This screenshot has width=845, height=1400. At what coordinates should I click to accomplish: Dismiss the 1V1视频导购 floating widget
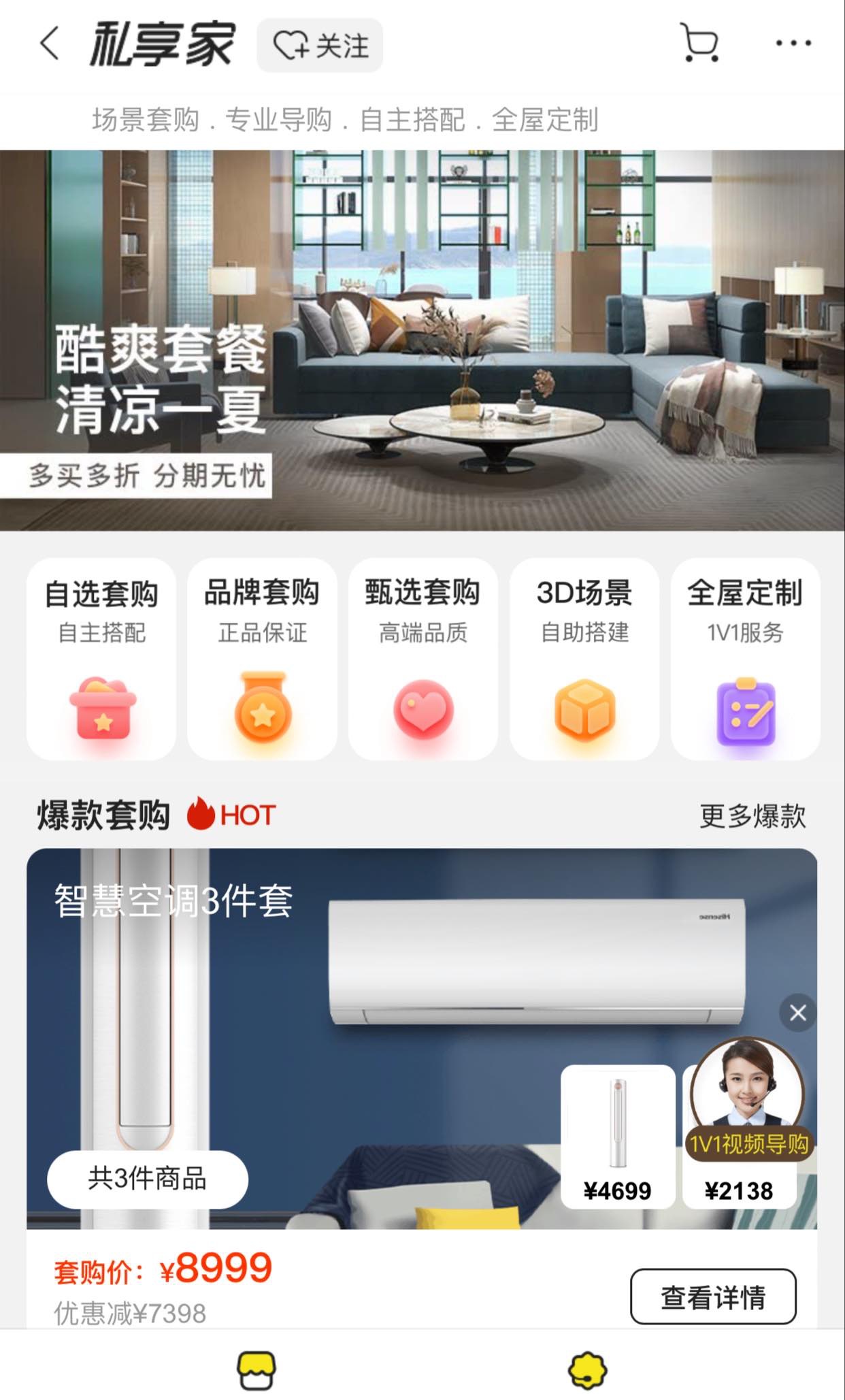[797, 1013]
